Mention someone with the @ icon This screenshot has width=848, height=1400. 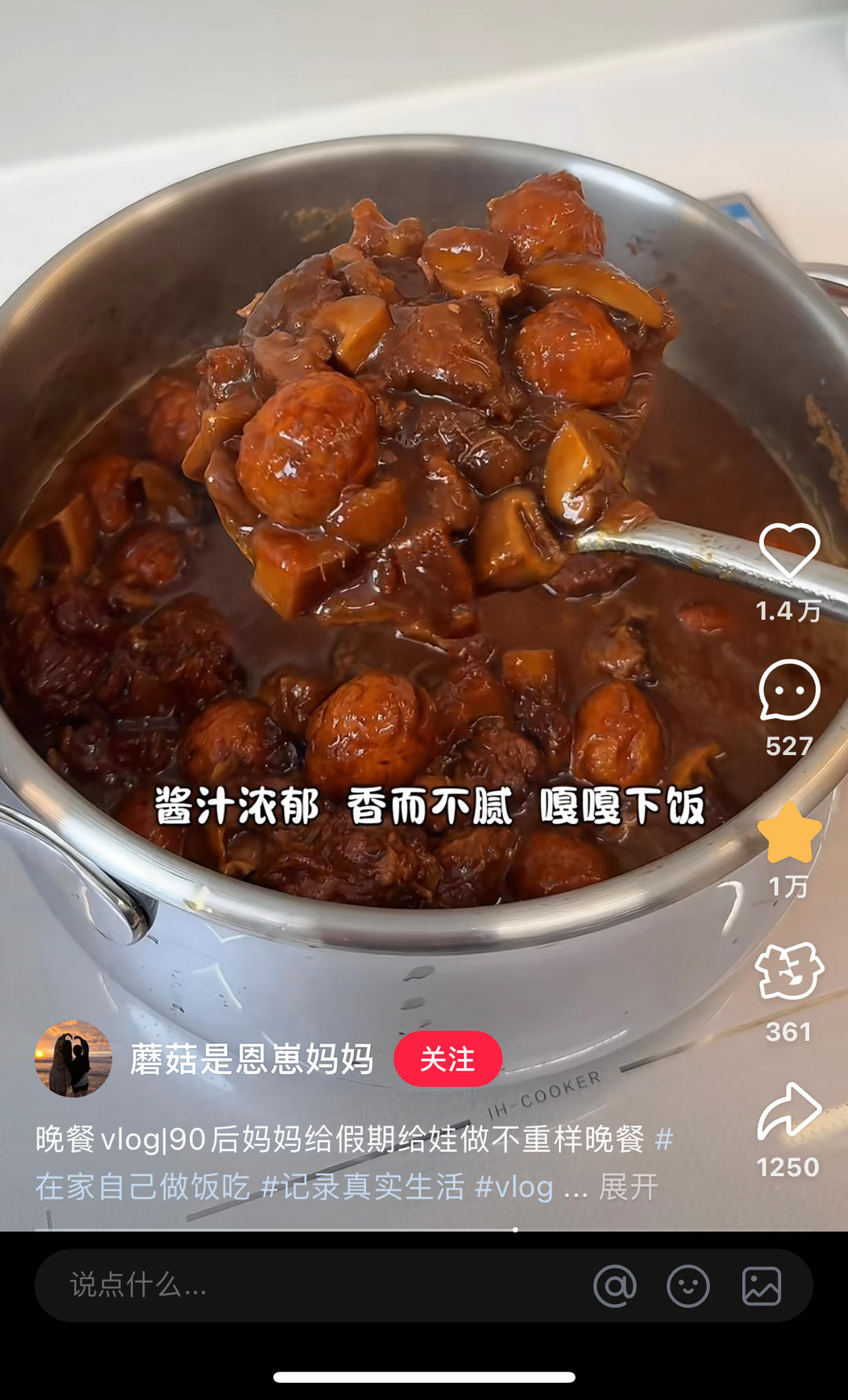tap(615, 1286)
